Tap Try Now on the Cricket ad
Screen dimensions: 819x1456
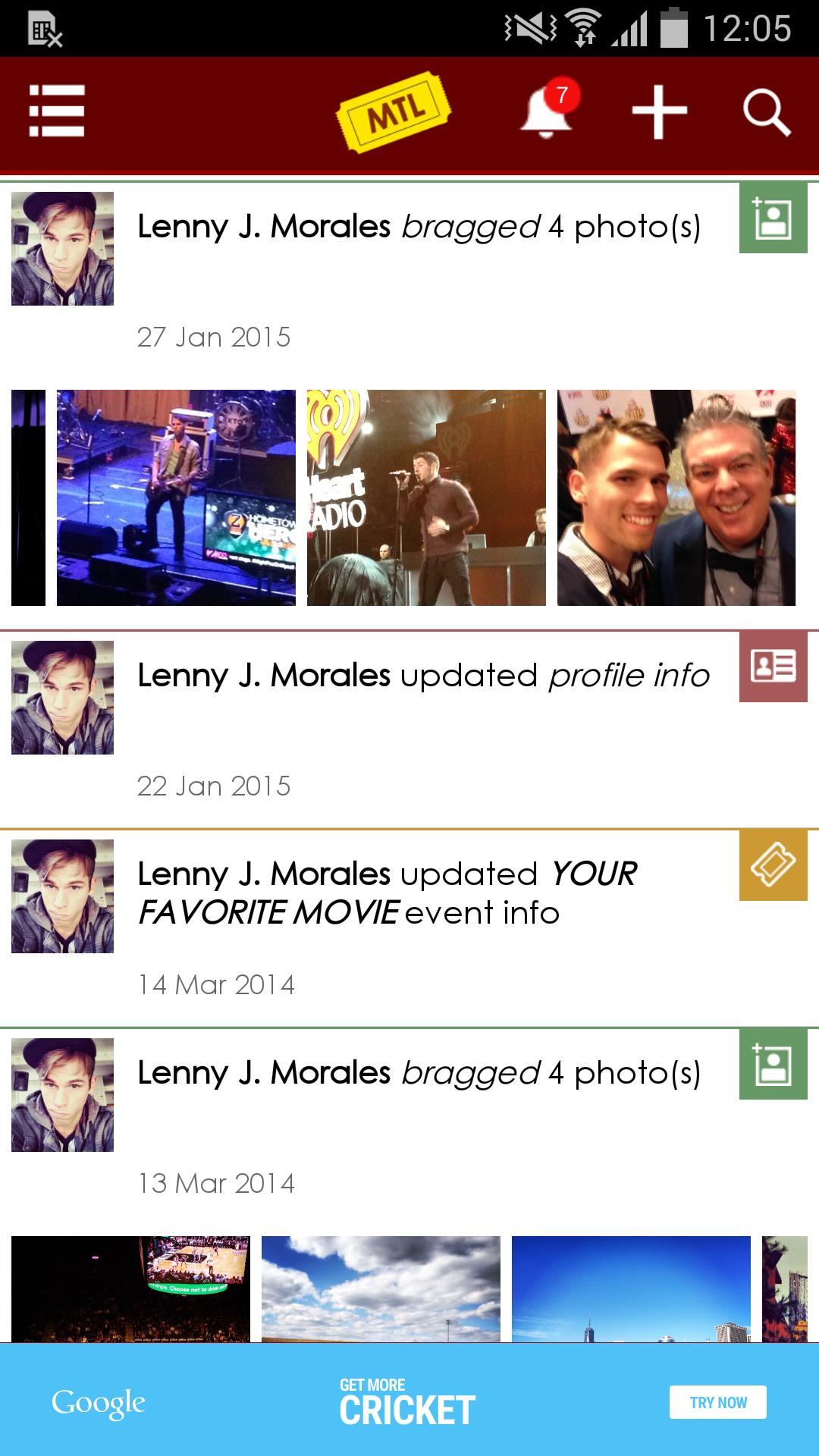pyautogui.click(x=717, y=1402)
